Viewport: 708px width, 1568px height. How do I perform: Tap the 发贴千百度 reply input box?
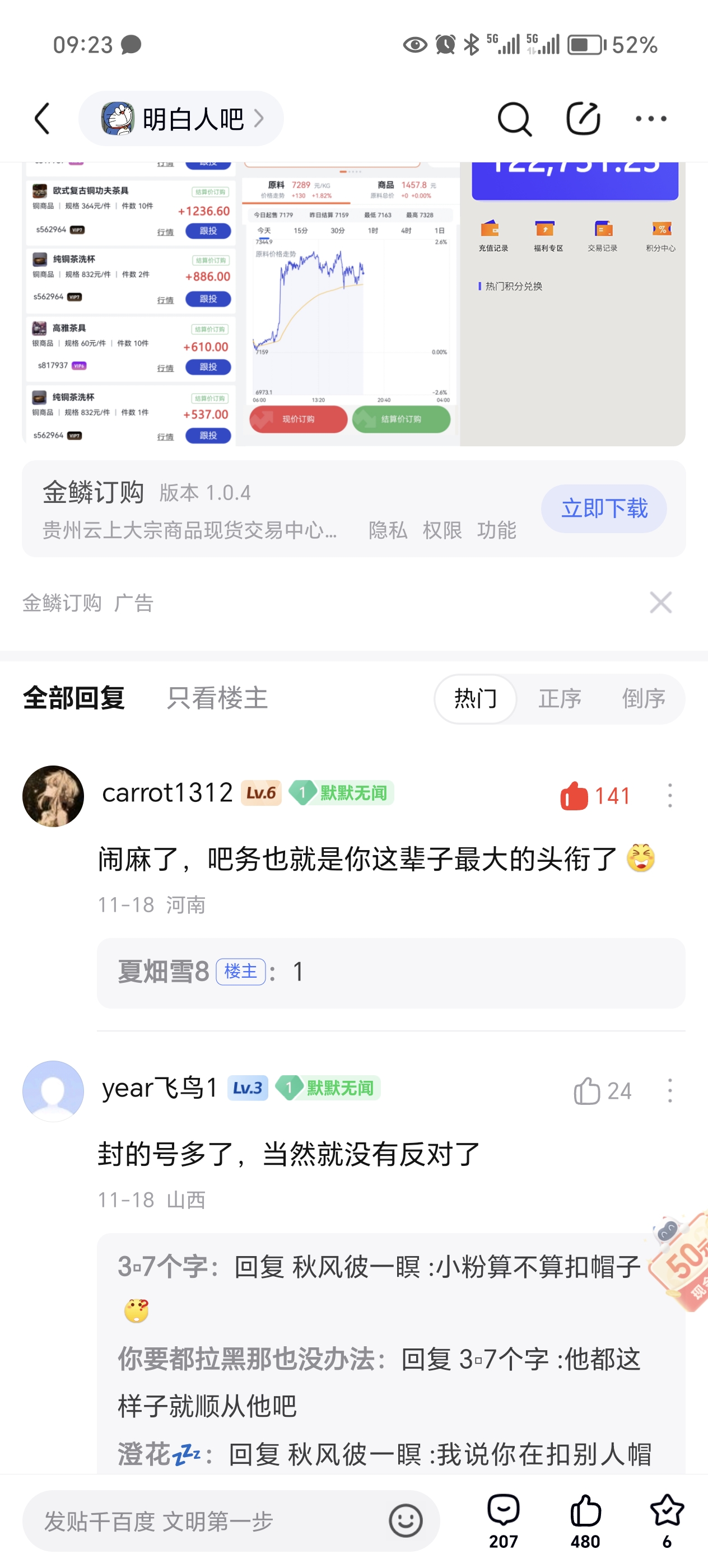pyautogui.click(x=207, y=1520)
